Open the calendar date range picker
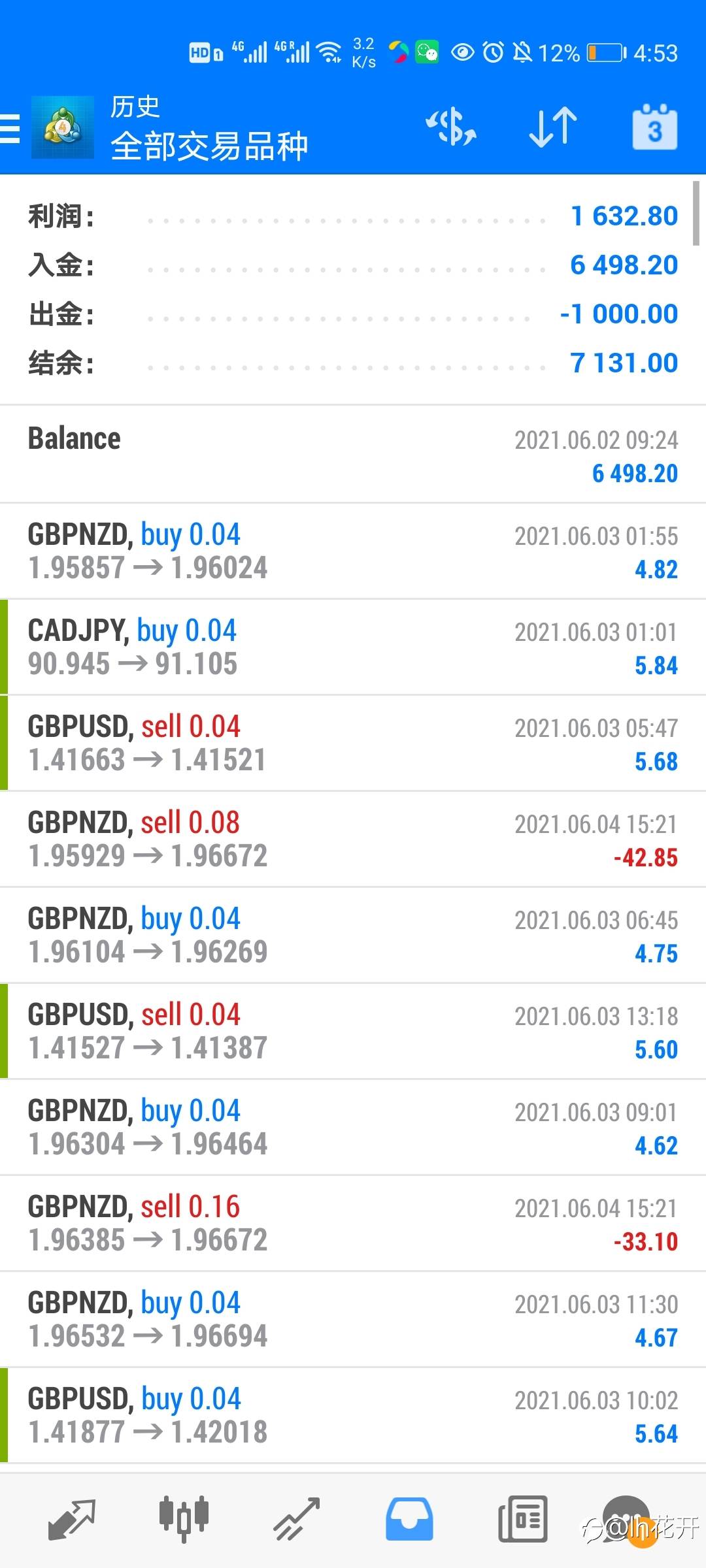This screenshot has height=1568, width=706. [654, 127]
